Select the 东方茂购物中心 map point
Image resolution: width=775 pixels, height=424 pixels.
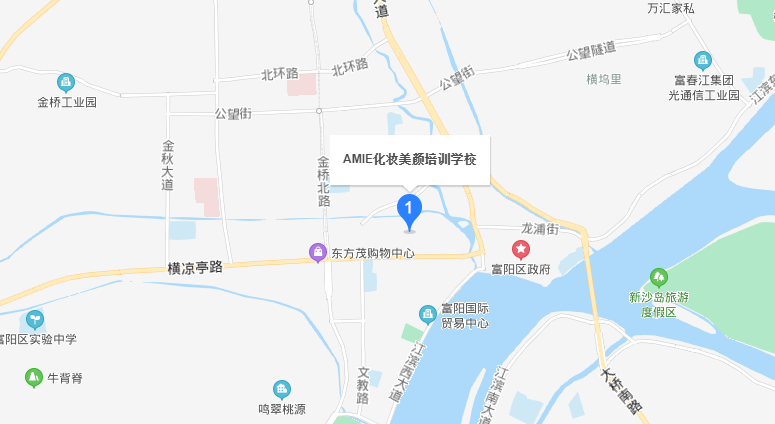point(318,251)
